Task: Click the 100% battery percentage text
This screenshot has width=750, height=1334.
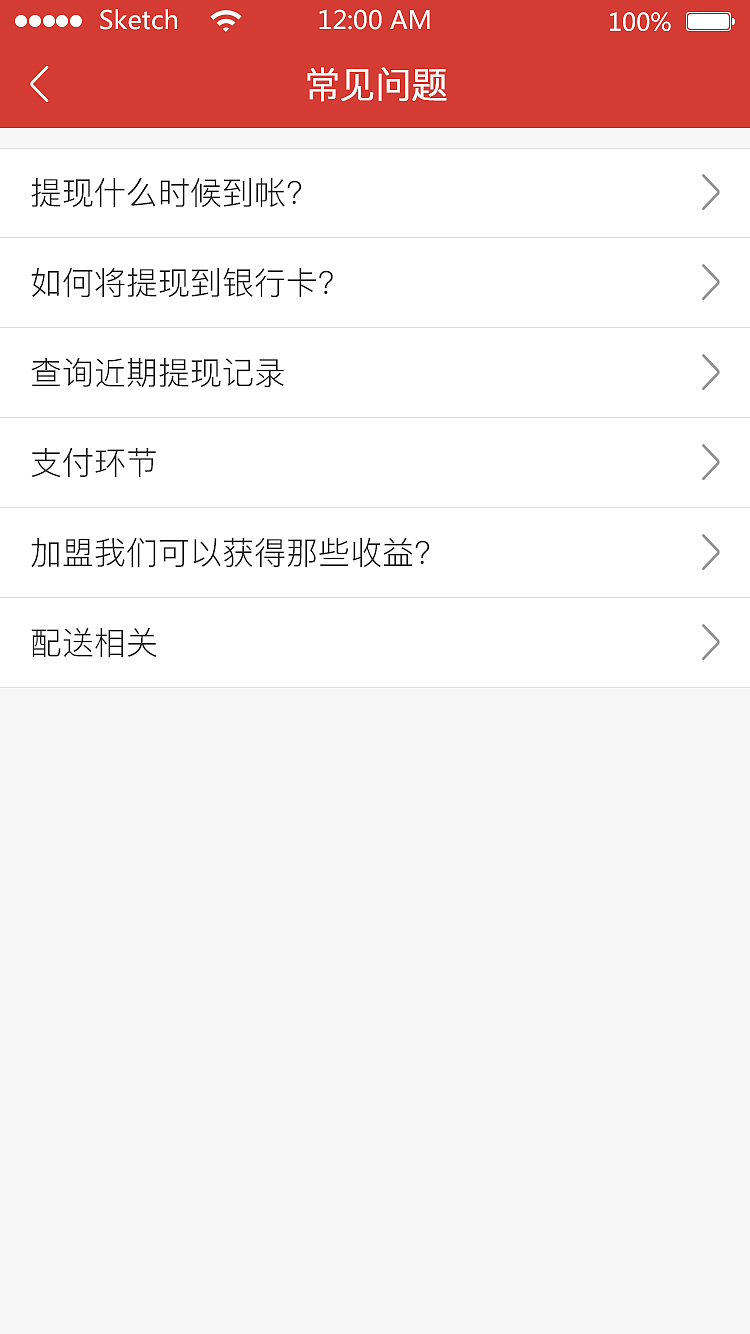Action: coord(639,21)
